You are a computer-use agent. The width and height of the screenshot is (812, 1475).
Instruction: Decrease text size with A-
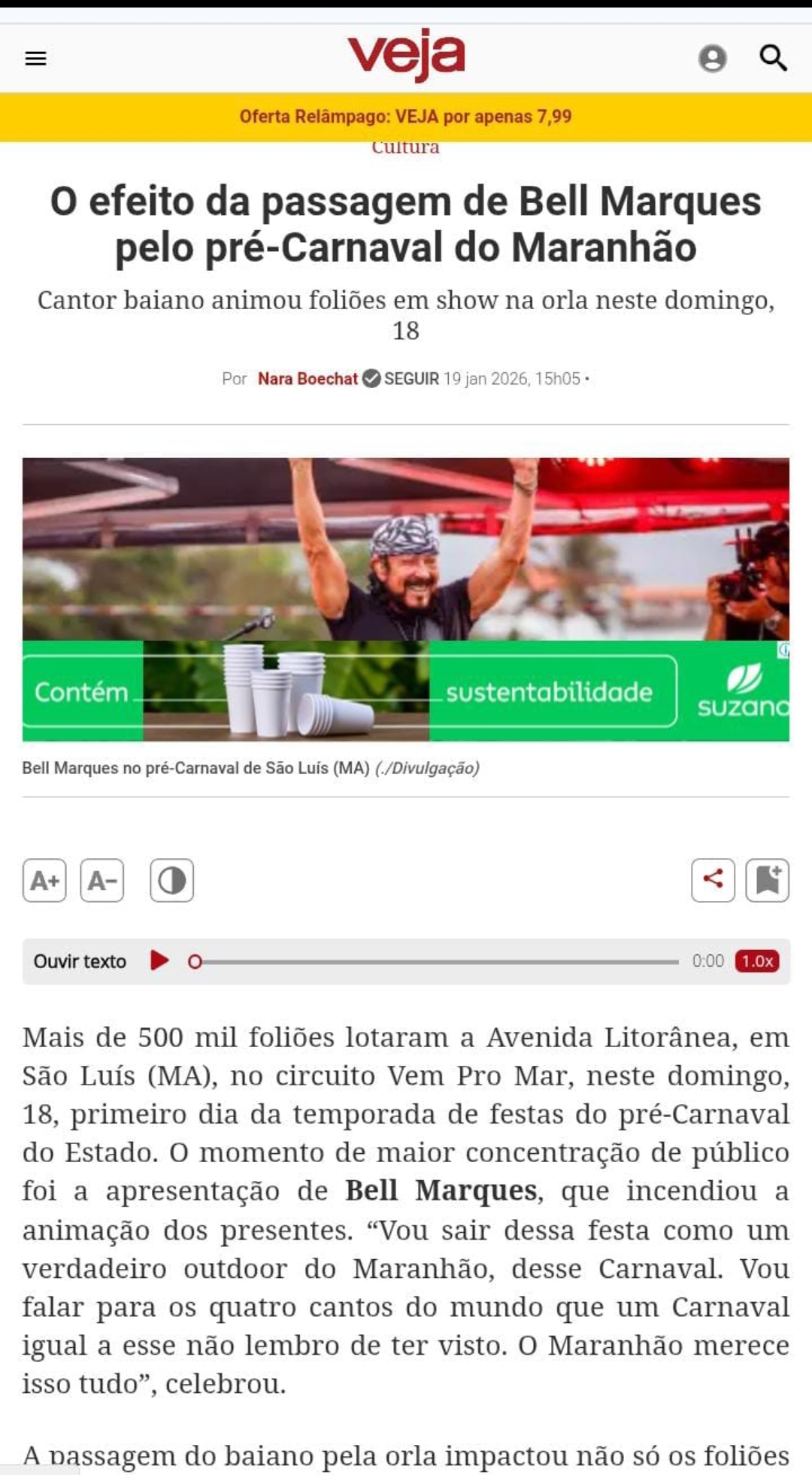click(102, 880)
